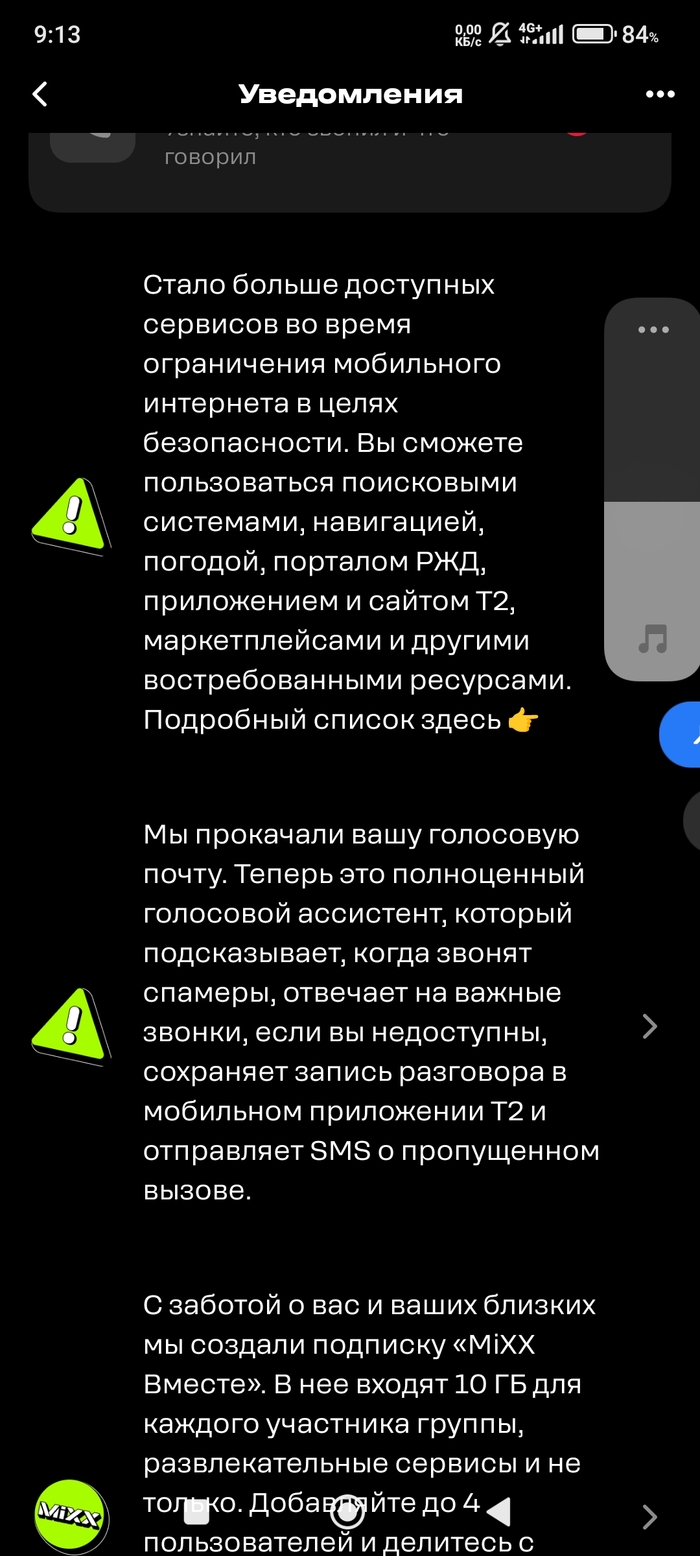This screenshot has width=700, height=1556.
Task: Tap the system home circle button
Action: [x=347, y=1510]
